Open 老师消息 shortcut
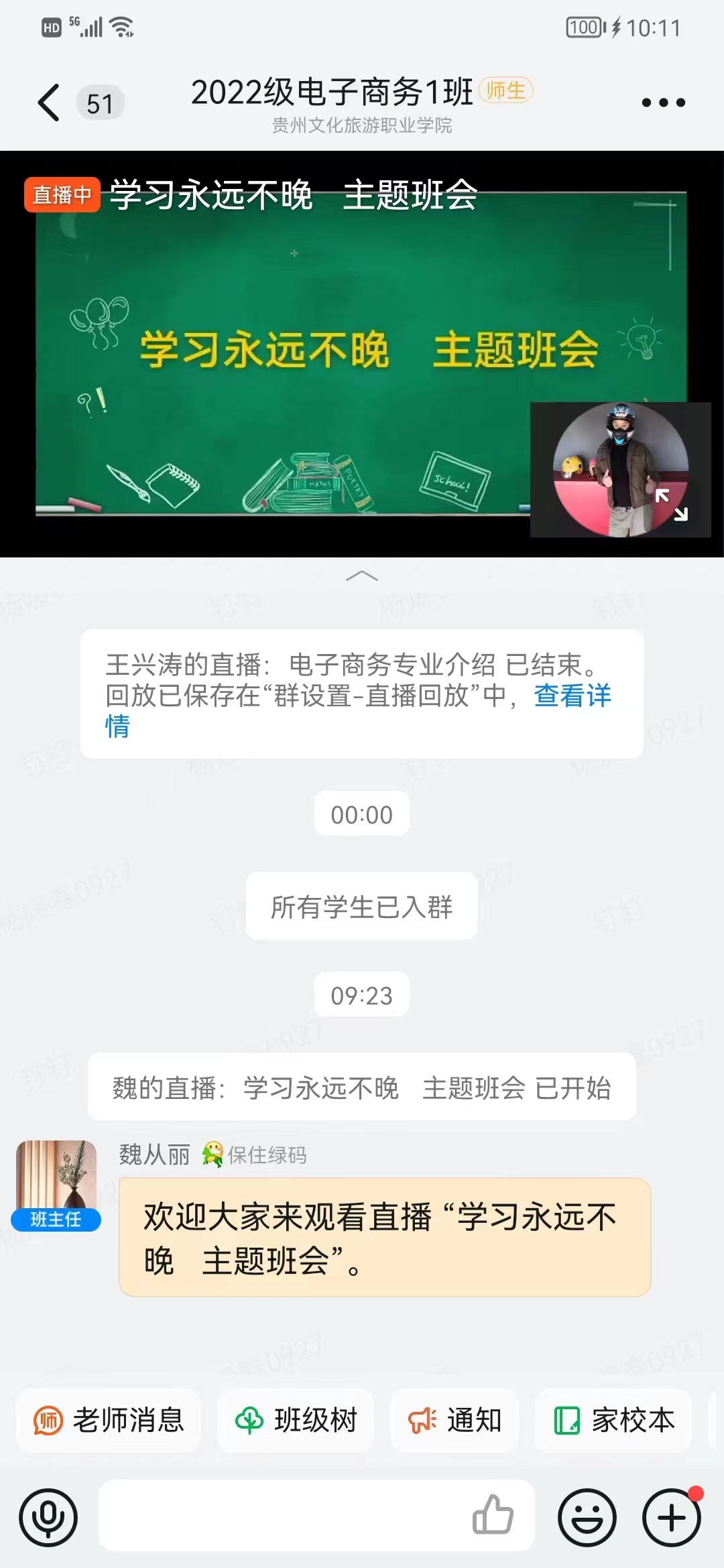 pyautogui.click(x=109, y=1421)
